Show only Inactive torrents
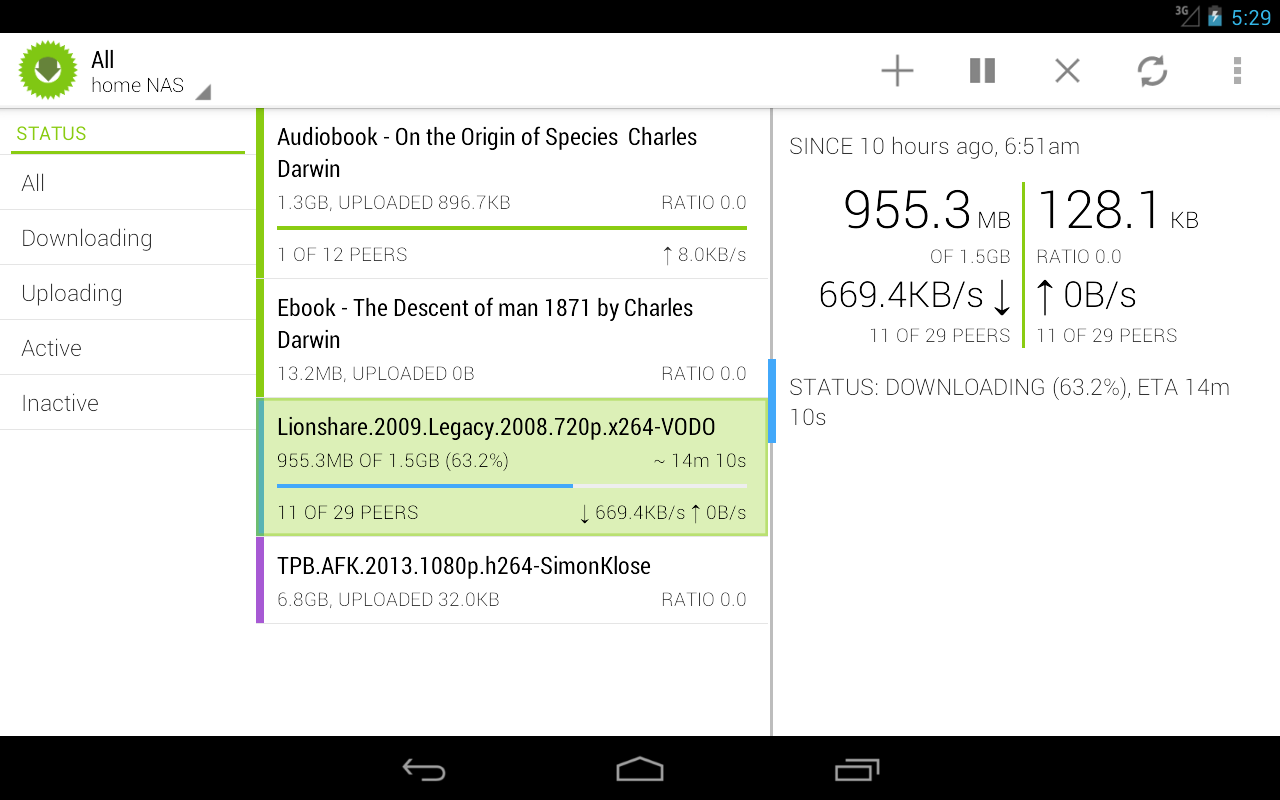1280x800 pixels. [x=127, y=403]
